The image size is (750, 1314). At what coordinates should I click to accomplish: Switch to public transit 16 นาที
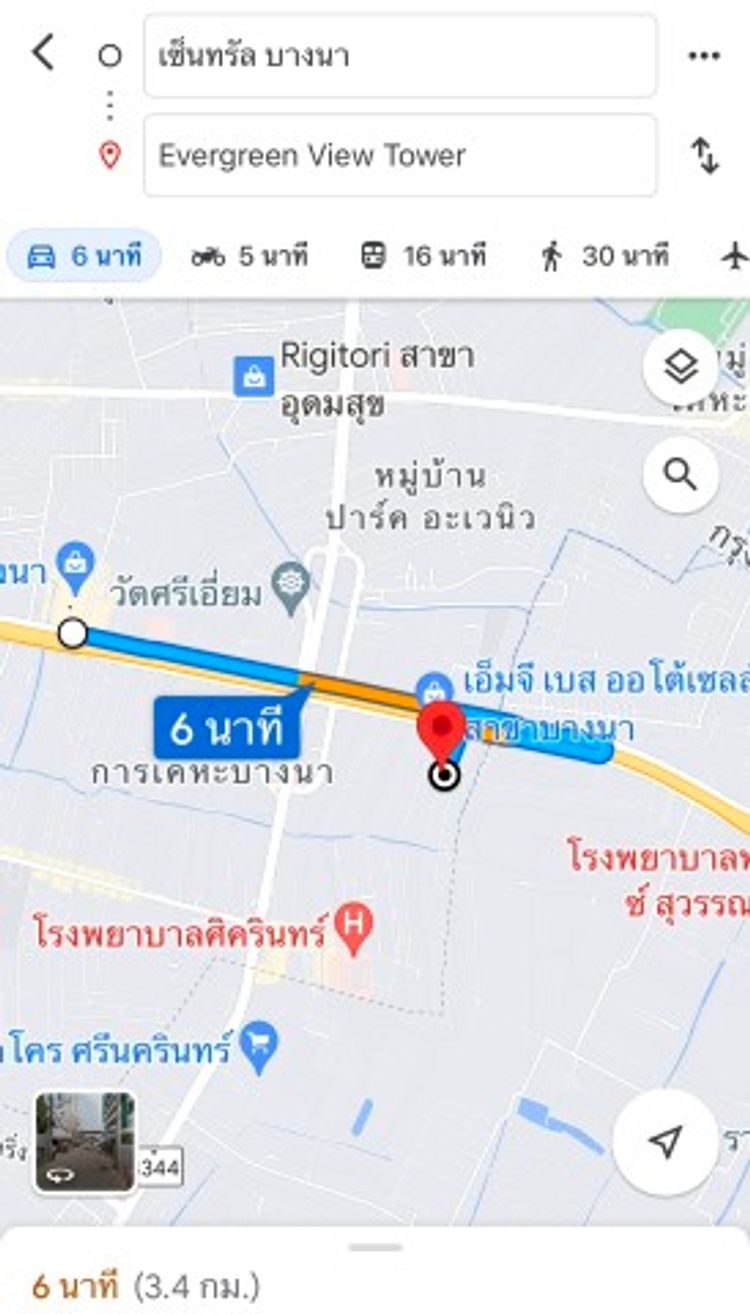point(422,257)
